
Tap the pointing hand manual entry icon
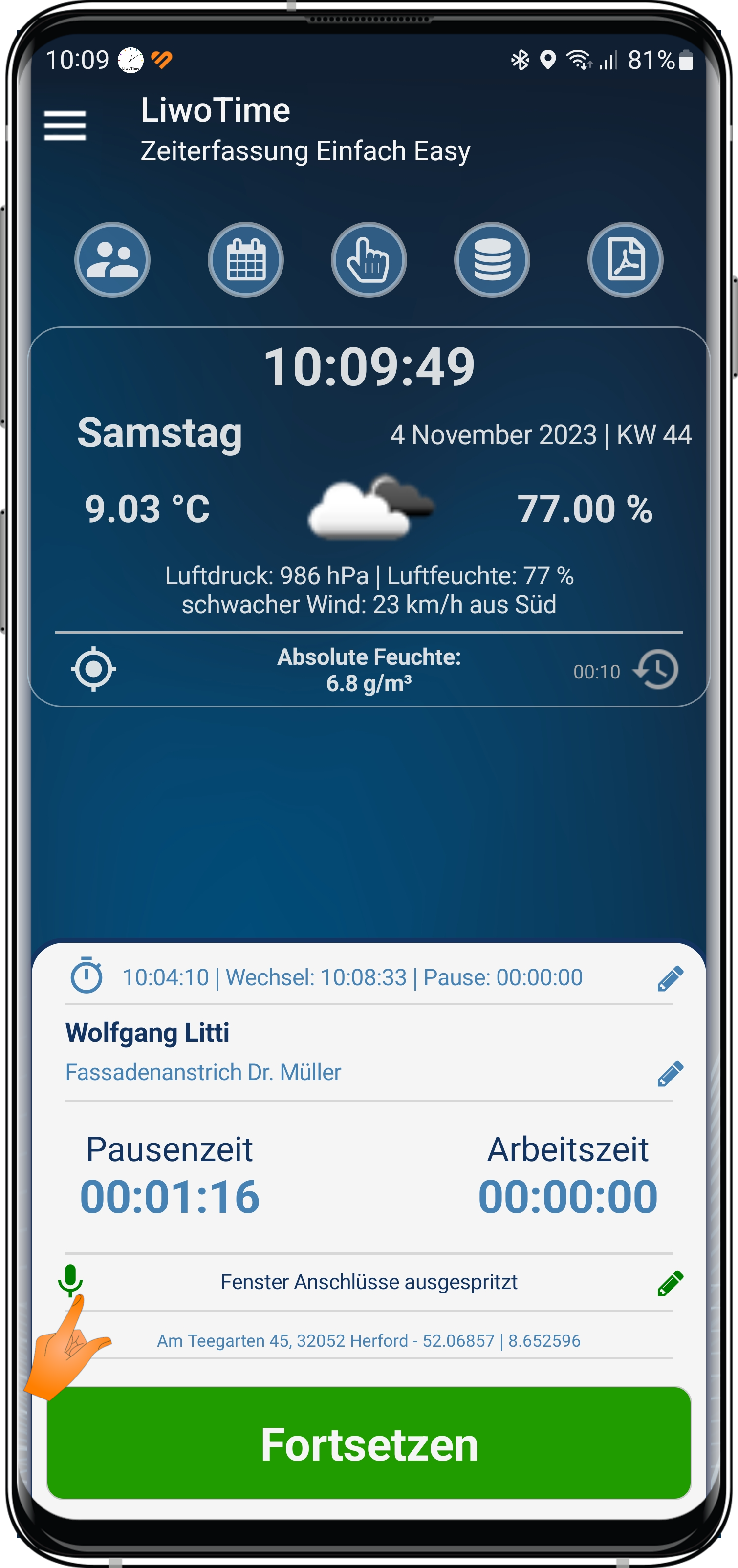(369, 260)
